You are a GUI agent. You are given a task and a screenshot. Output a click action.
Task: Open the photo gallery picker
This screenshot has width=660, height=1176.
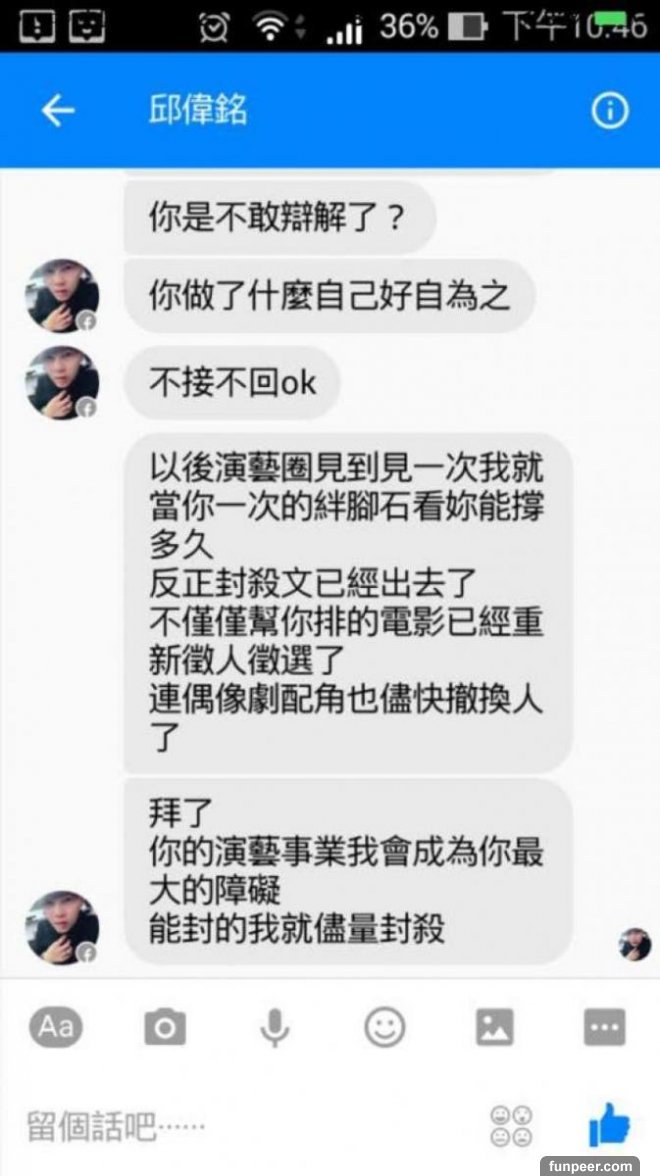click(495, 1027)
